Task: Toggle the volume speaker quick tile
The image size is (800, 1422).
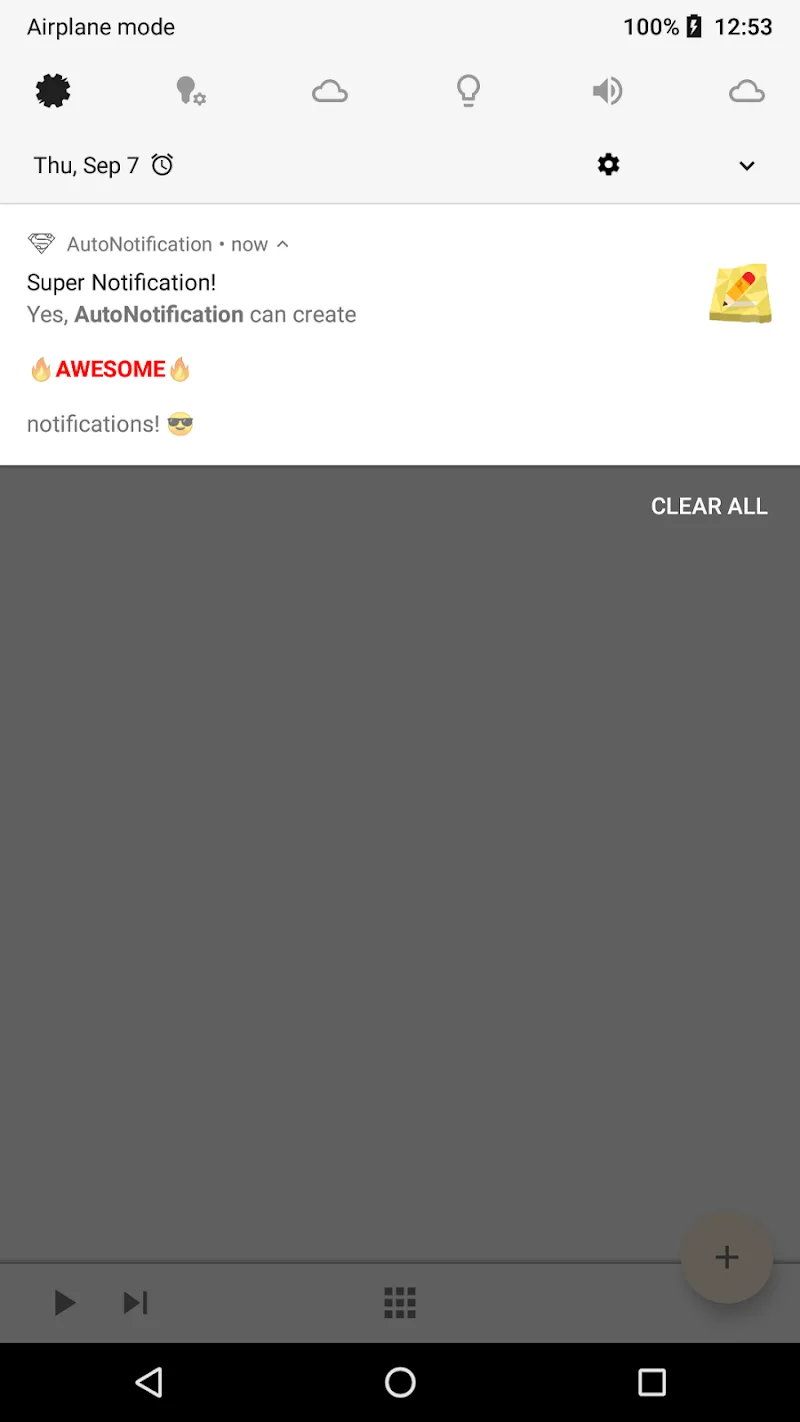Action: 607,92
